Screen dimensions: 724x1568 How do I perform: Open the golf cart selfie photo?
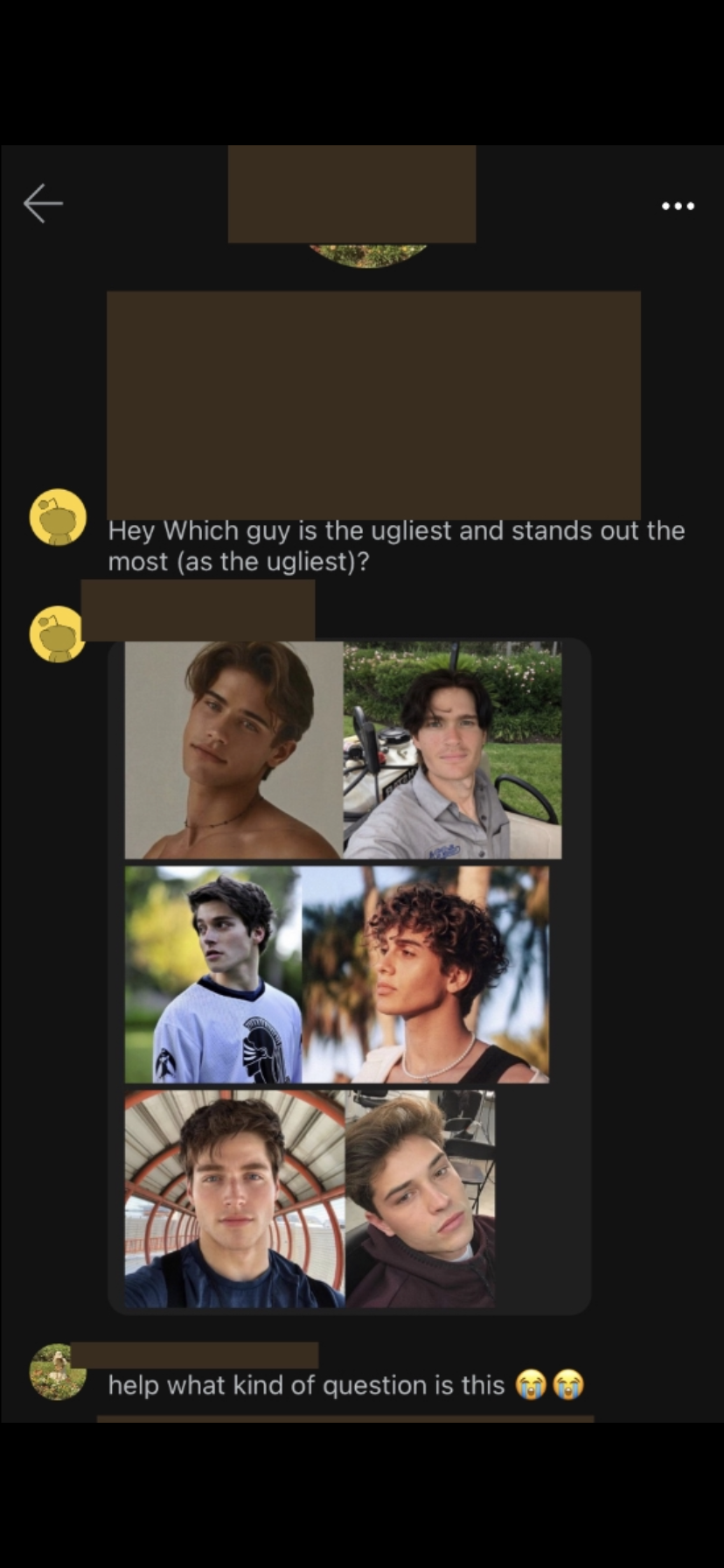[453, 750]
